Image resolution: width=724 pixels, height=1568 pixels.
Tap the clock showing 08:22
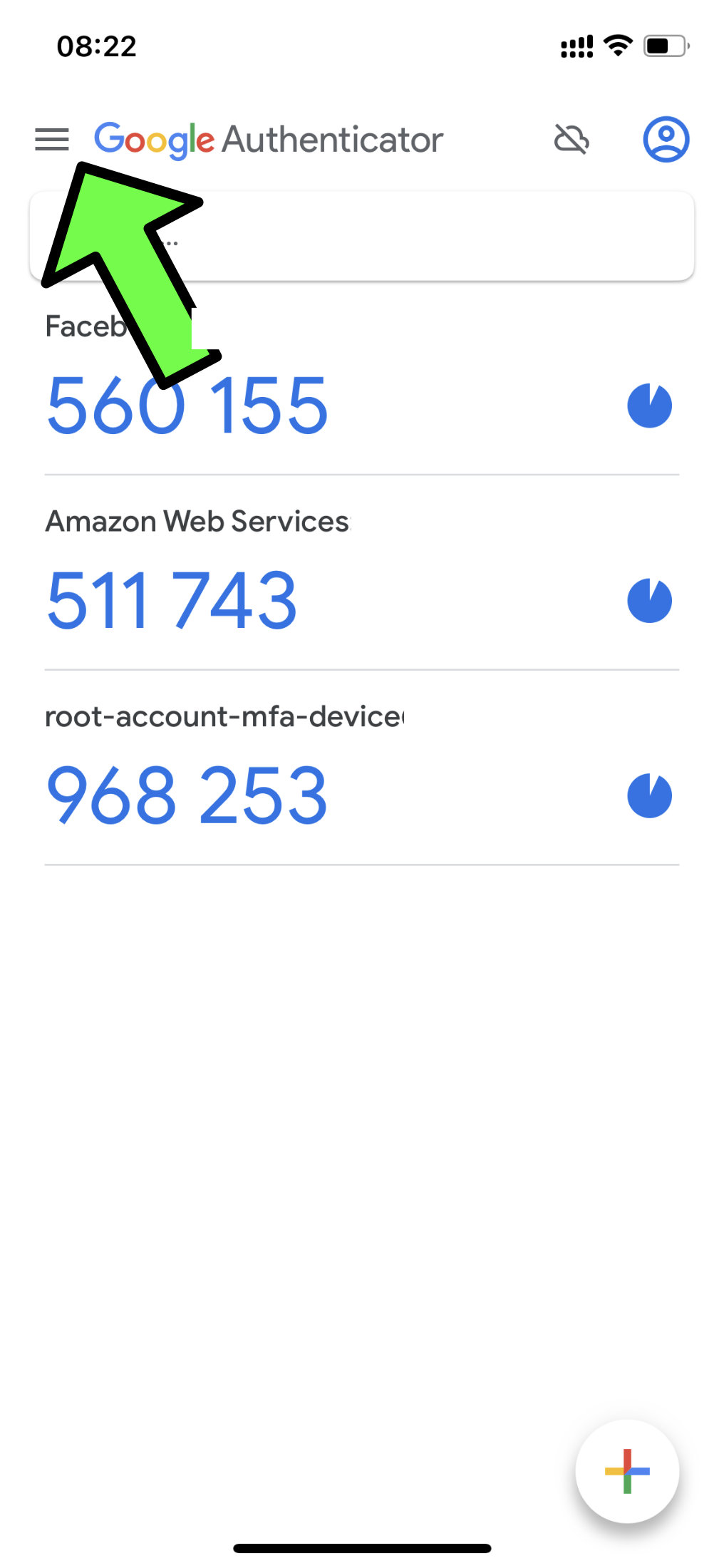pyautogui.click(x=96, y=46)
